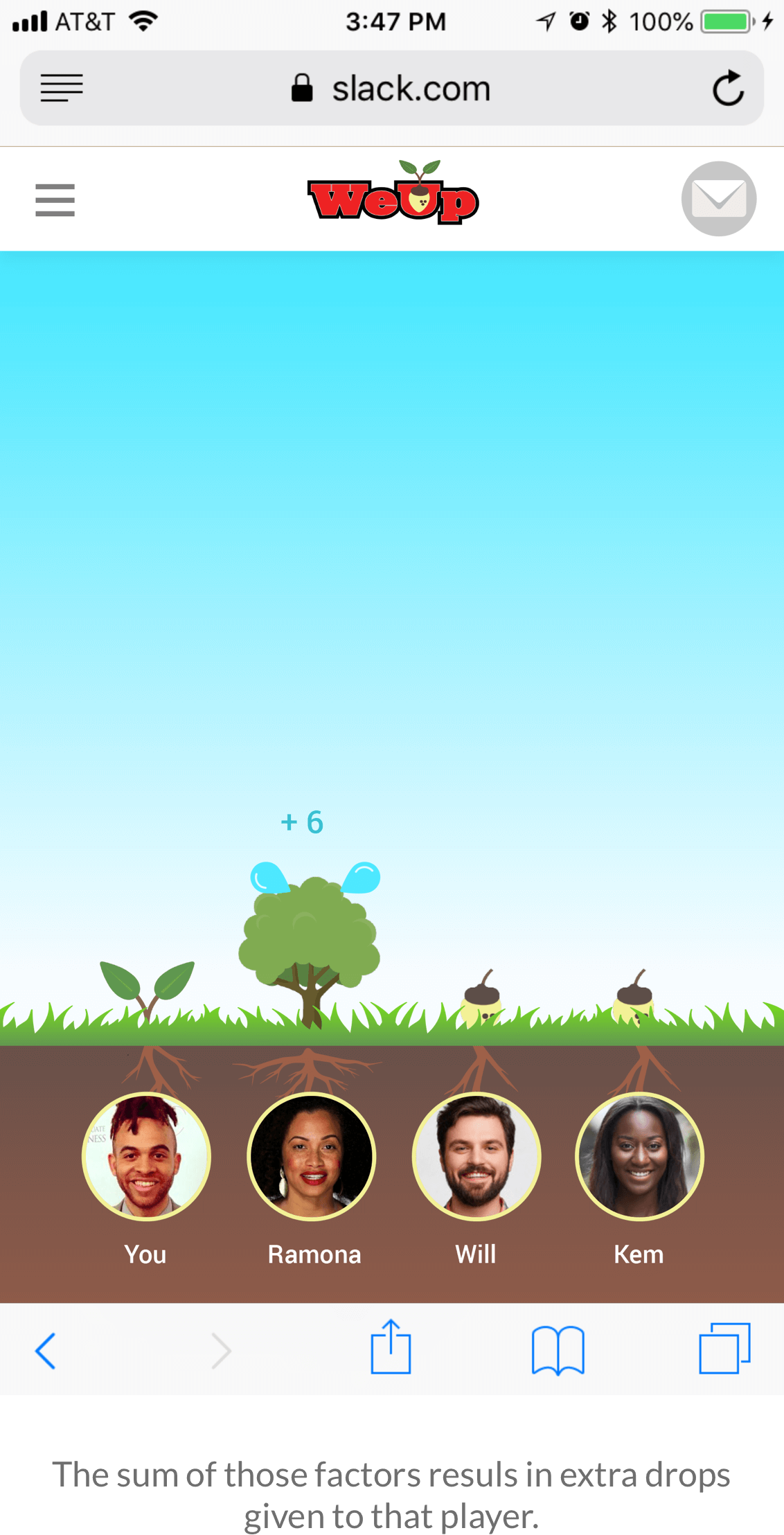Share this page from Safari toolbar
Screen dimensions: 784x1535
(x=391, y=1347)
